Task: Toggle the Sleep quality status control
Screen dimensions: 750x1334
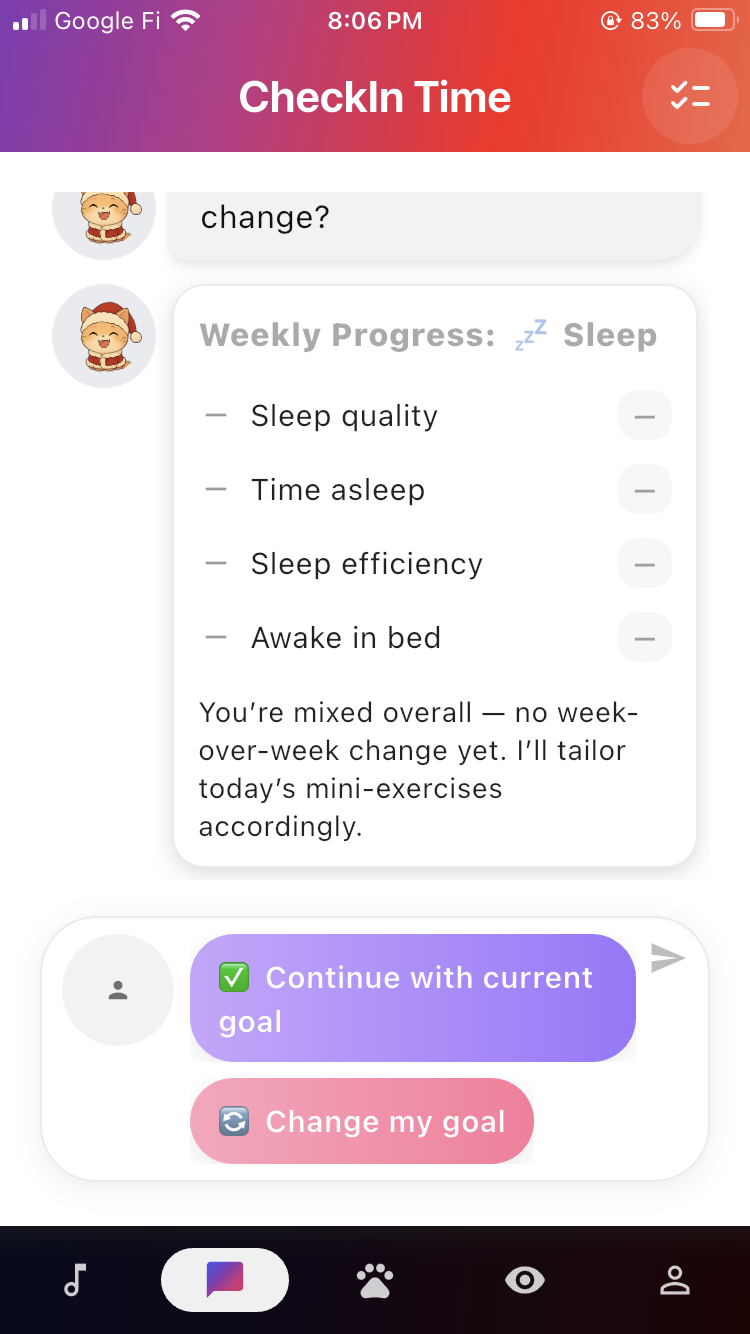Action: click(x=644, y=415)
